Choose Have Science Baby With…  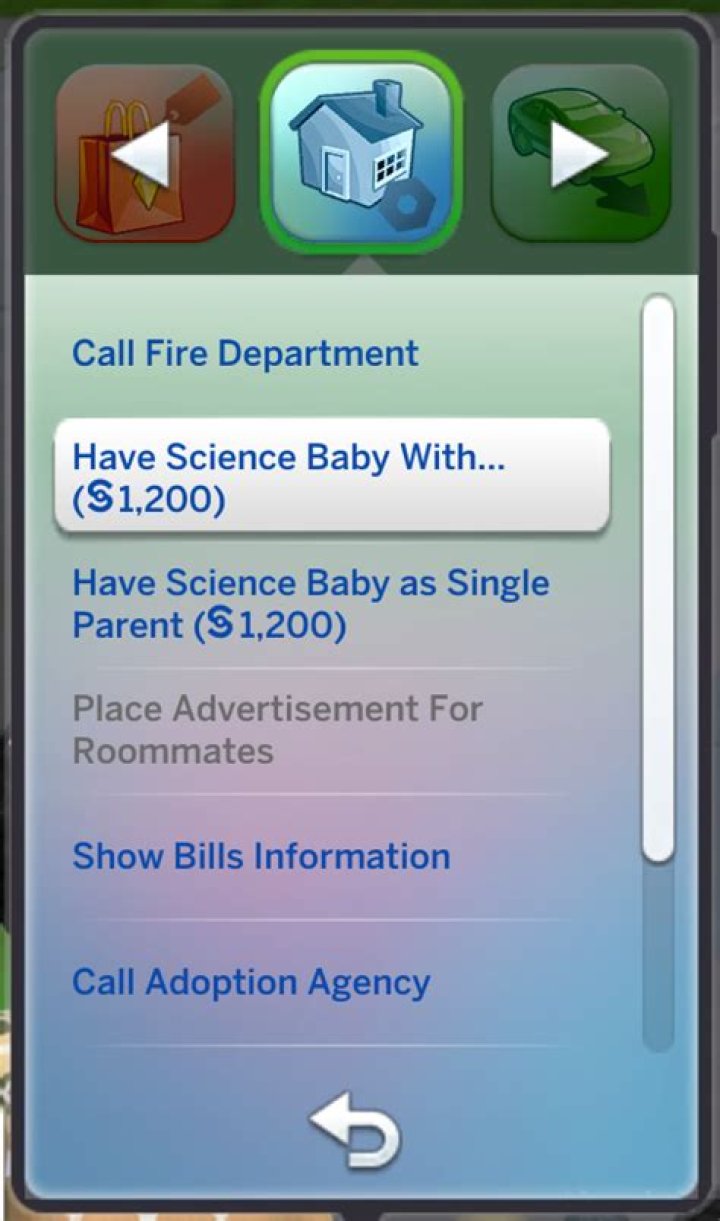pos(331,476)
